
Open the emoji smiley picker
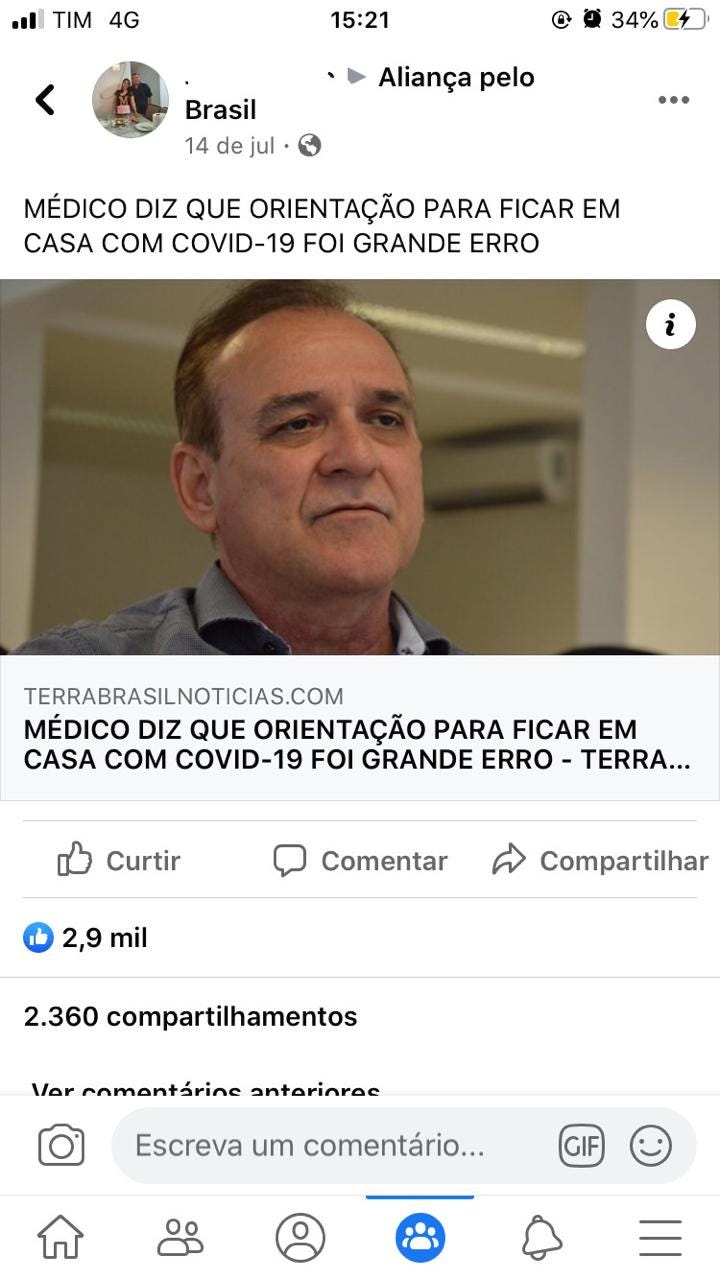point(651,1145)
